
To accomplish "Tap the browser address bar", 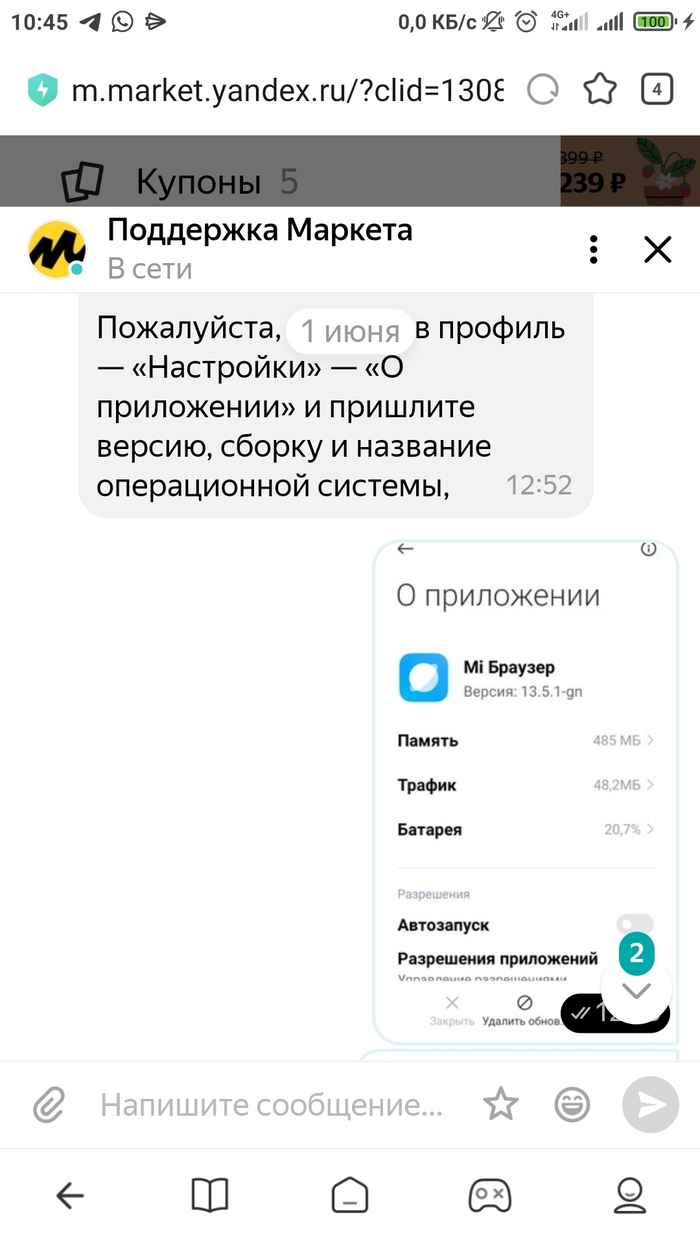I will [x=288, y=90].
